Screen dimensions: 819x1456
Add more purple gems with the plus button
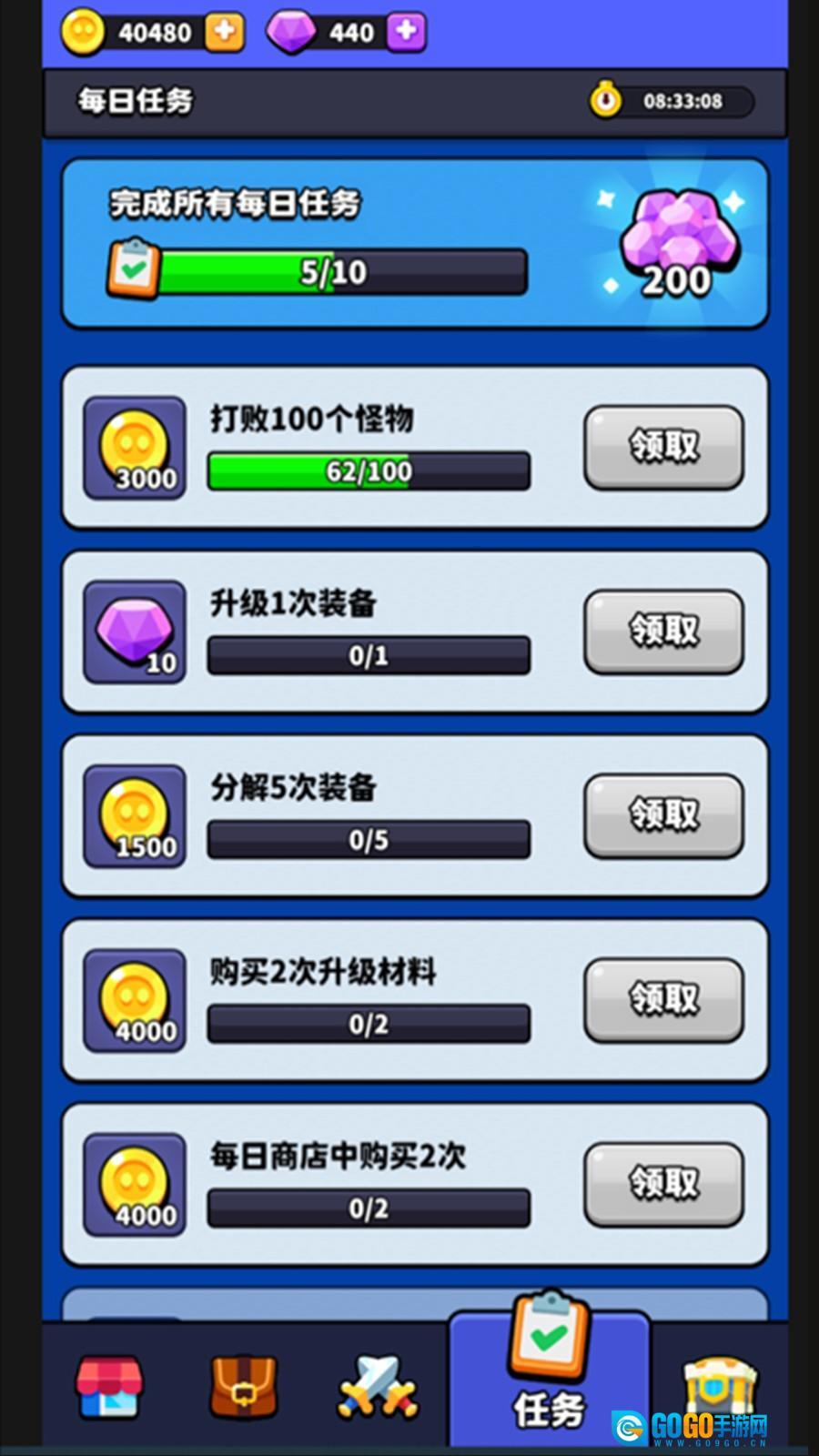406,32
